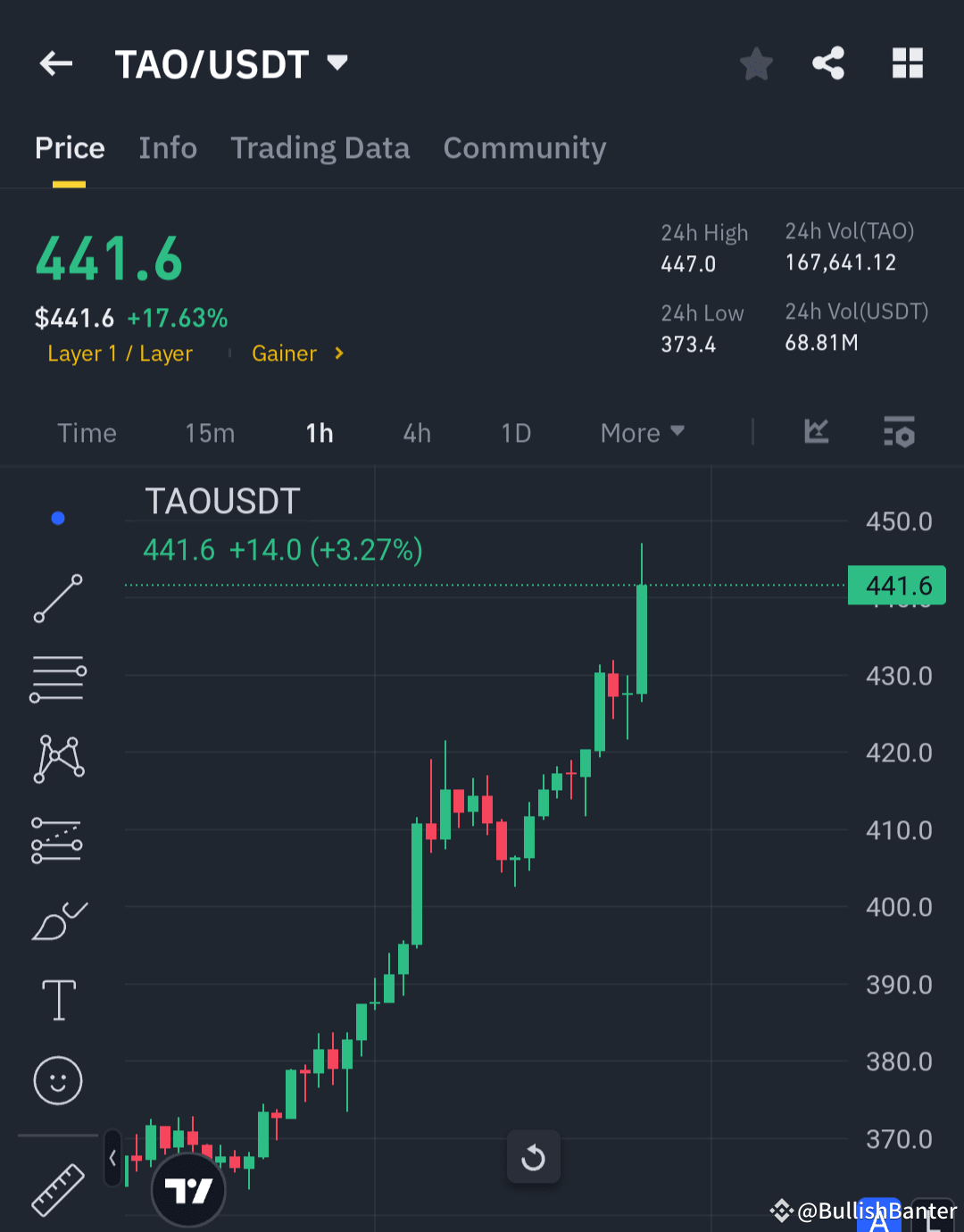Select the 4h timeframe
The width and height of the screenshot is (964, 1232).
(x=416, y=433)
